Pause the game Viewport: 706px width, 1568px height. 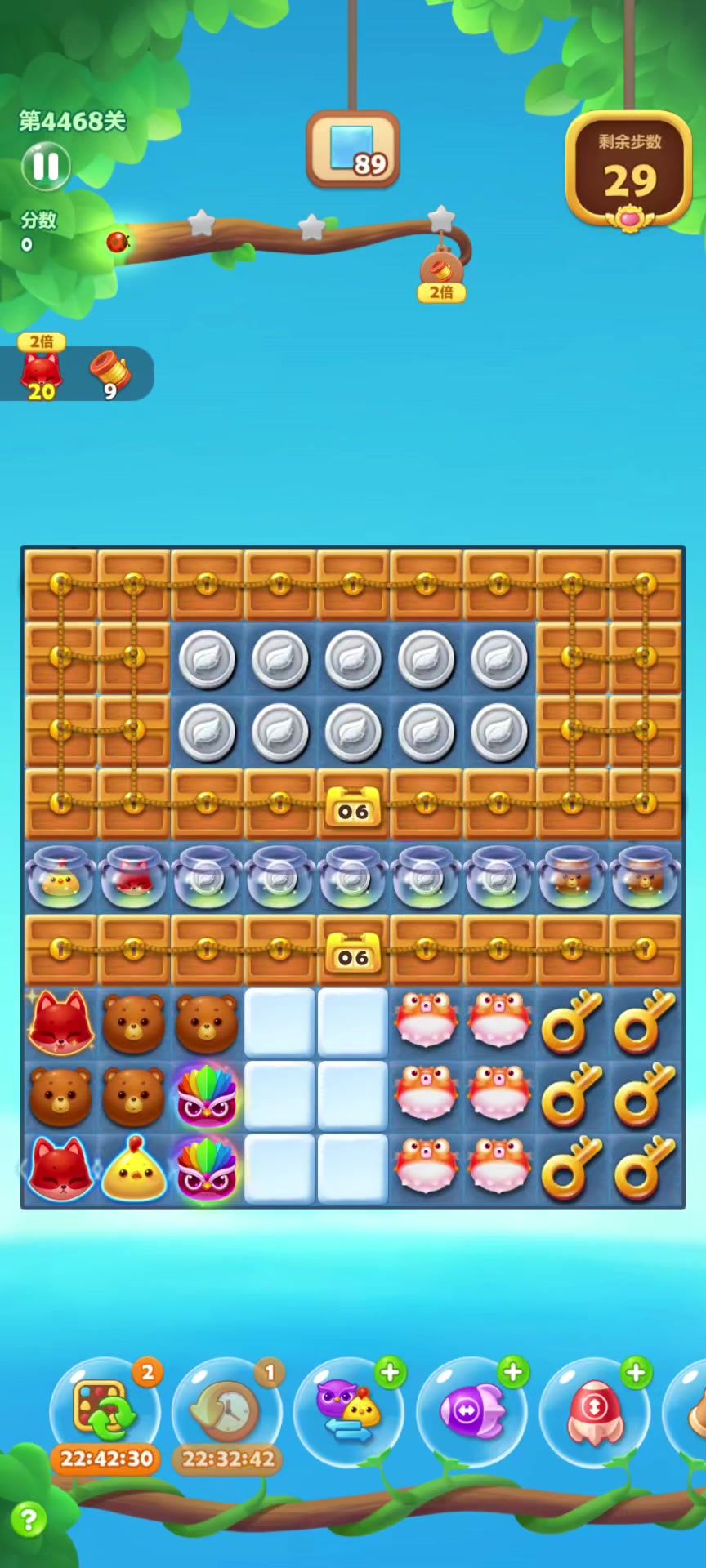46,166
